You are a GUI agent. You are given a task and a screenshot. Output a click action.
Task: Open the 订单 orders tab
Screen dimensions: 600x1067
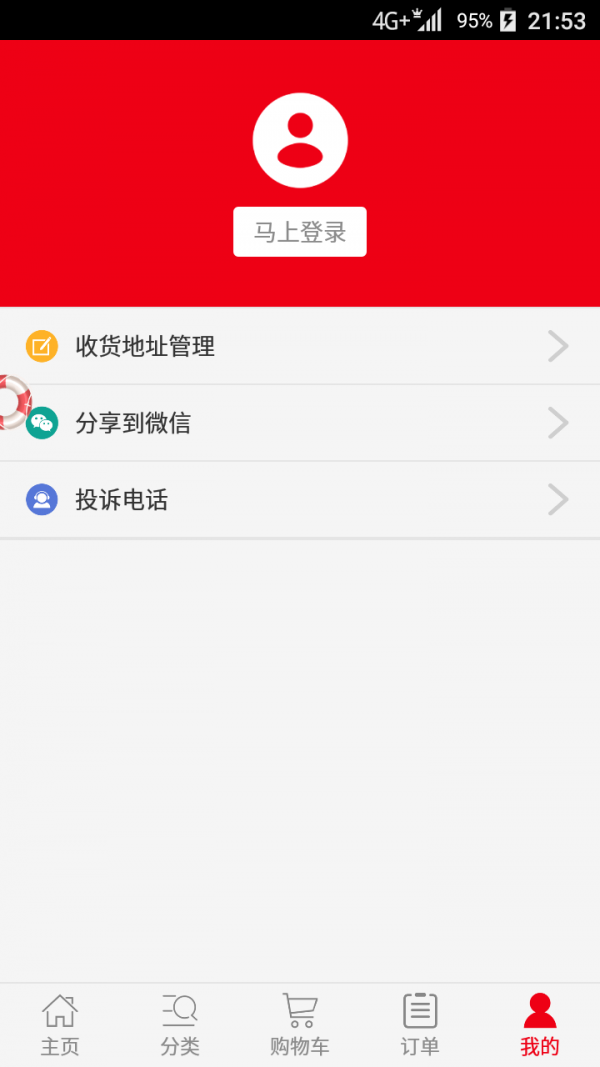(x=420, y=1025)
